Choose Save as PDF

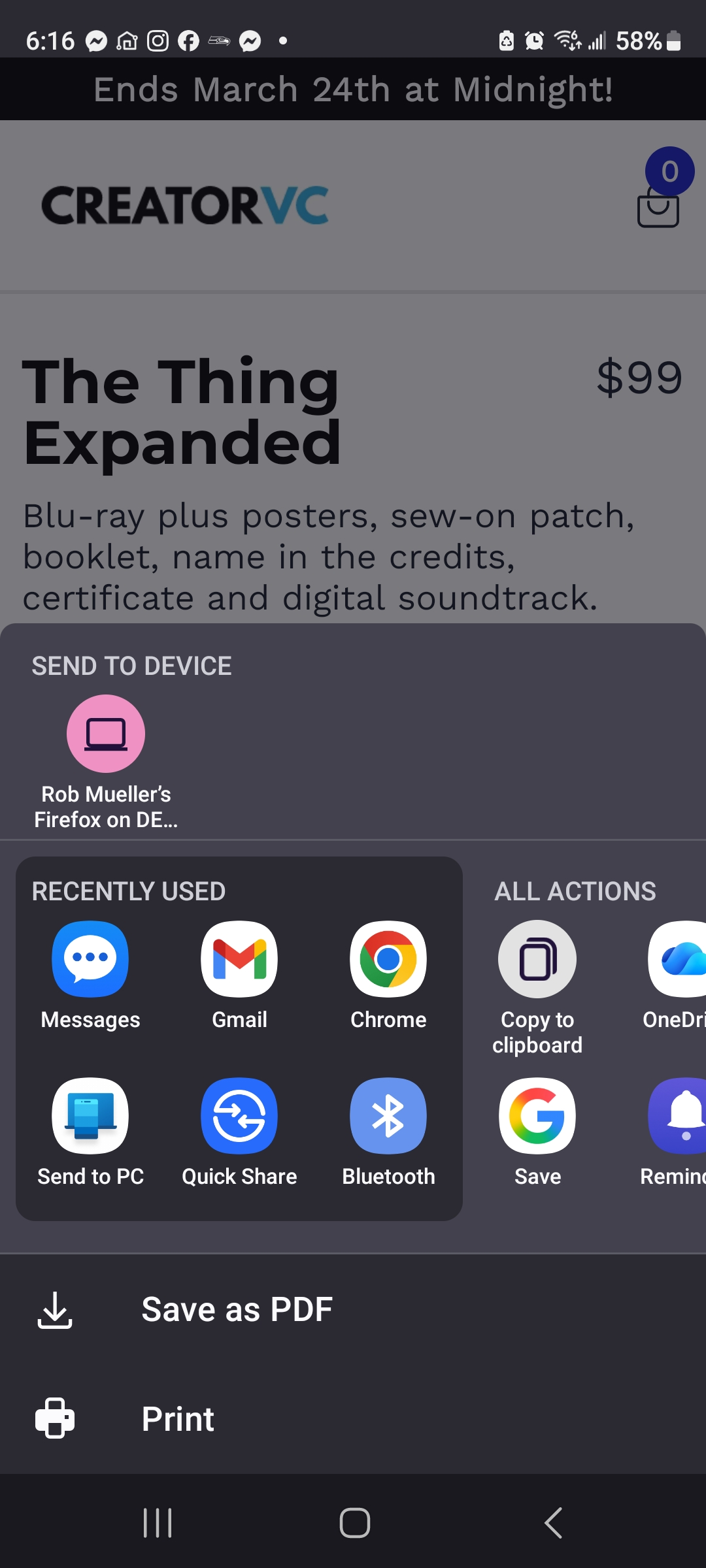(237, 1309)
